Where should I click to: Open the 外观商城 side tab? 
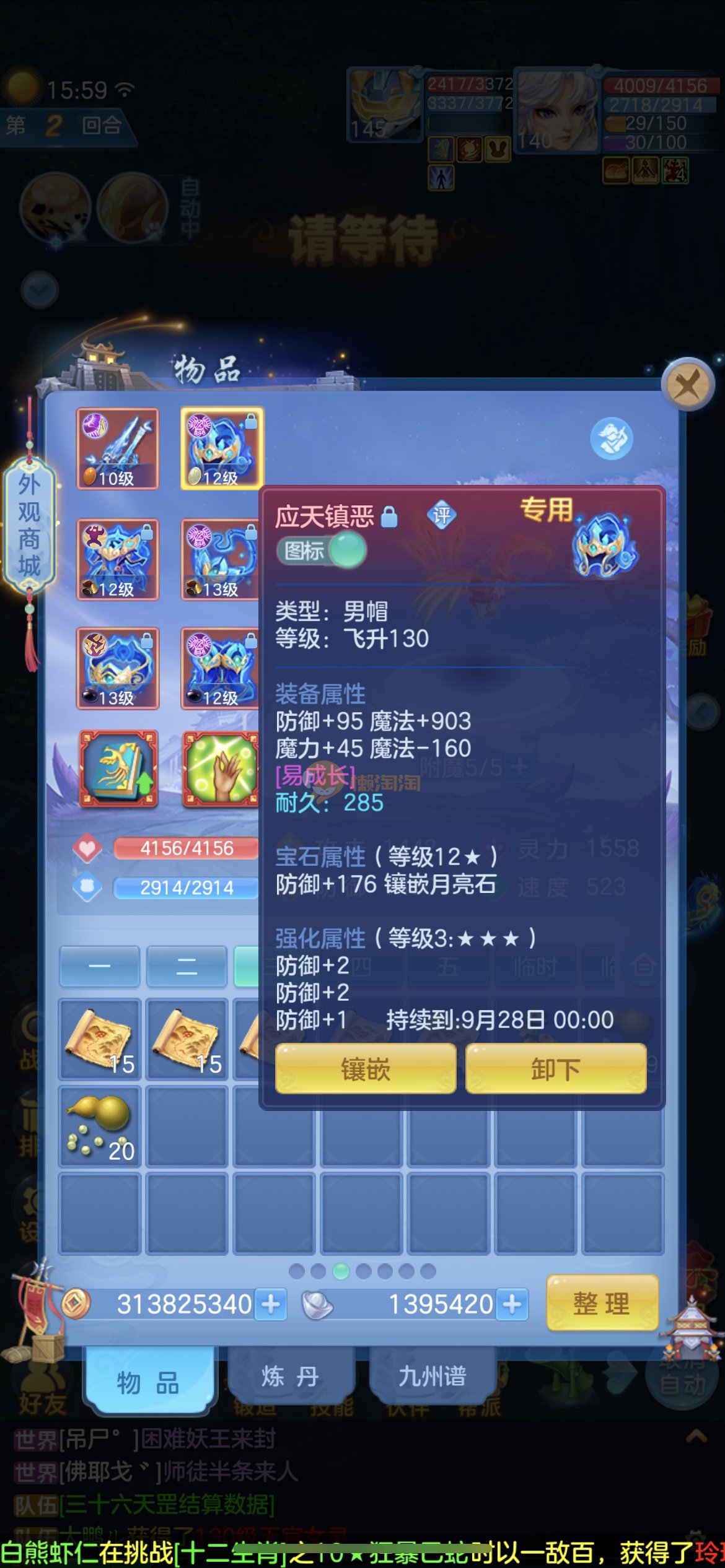[29, 525]
